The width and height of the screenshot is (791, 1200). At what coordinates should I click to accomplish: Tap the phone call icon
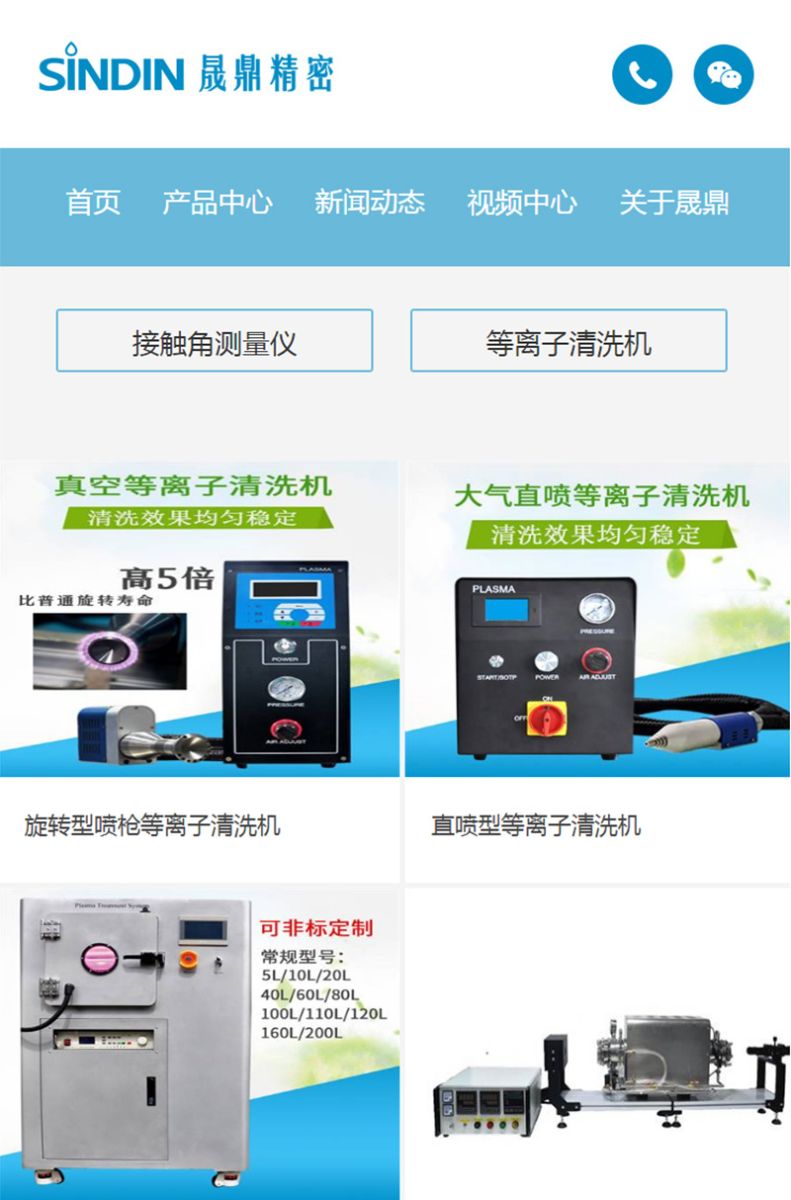(642, 75)
